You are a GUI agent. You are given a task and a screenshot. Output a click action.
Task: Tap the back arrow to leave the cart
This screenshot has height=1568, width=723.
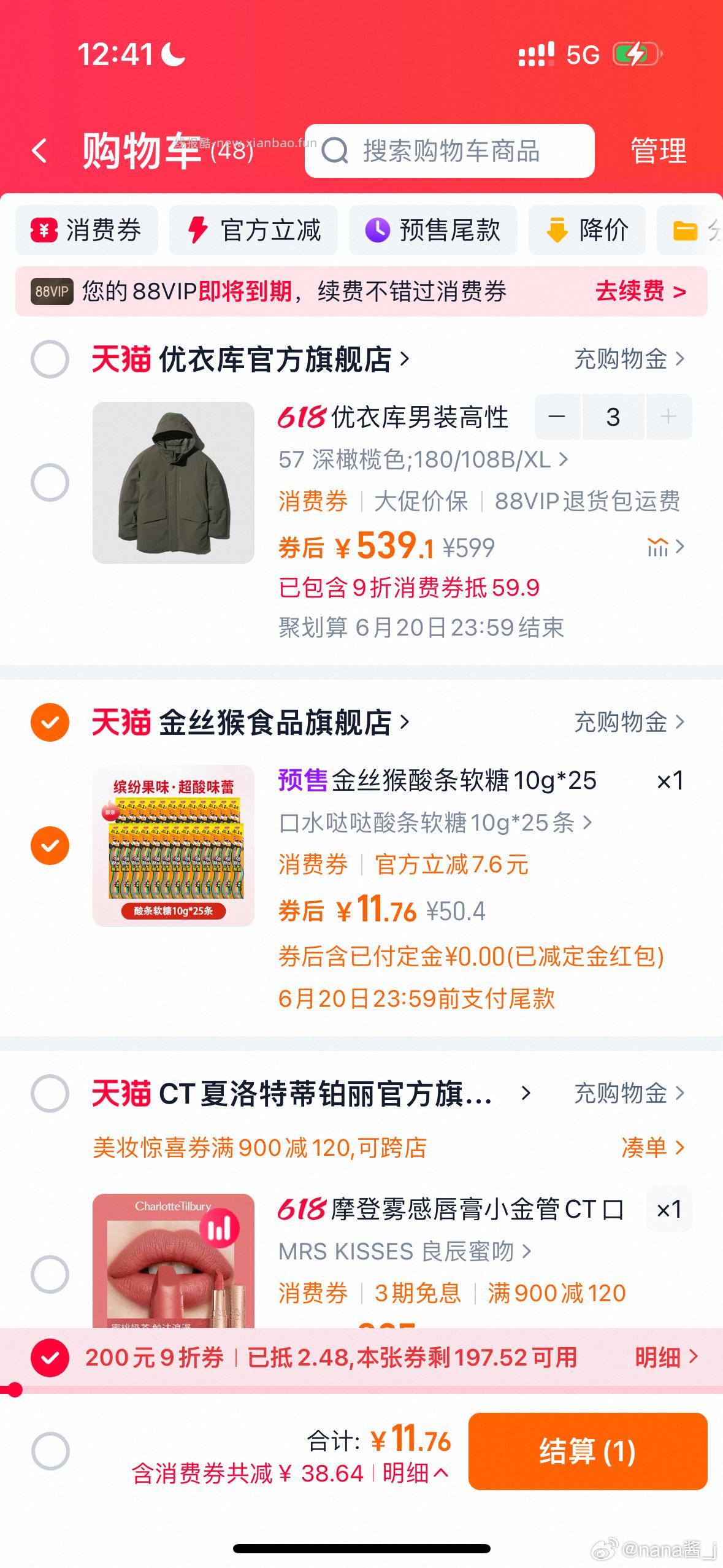tap(40, 150)
